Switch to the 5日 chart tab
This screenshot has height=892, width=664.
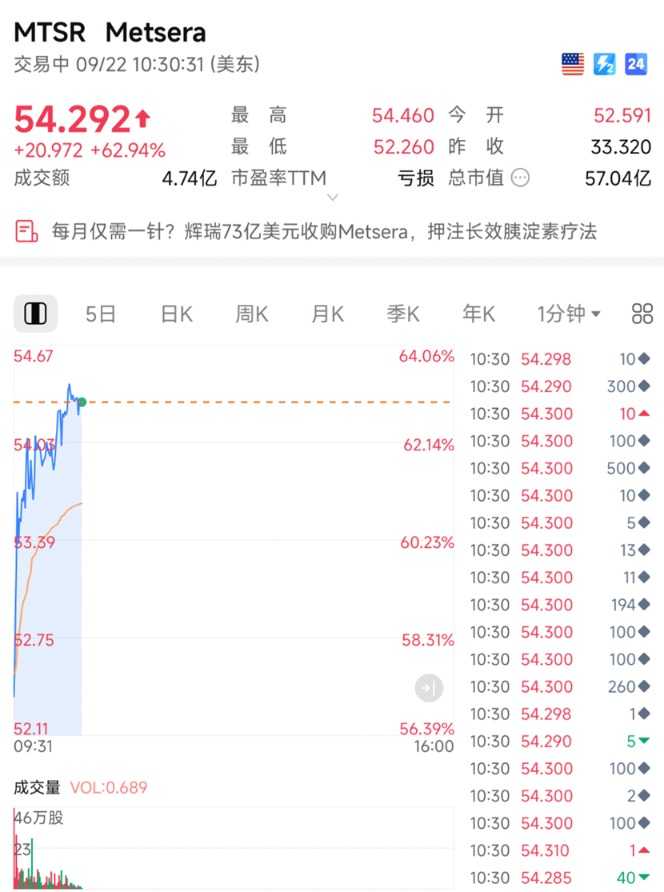(x=100, y=314)
